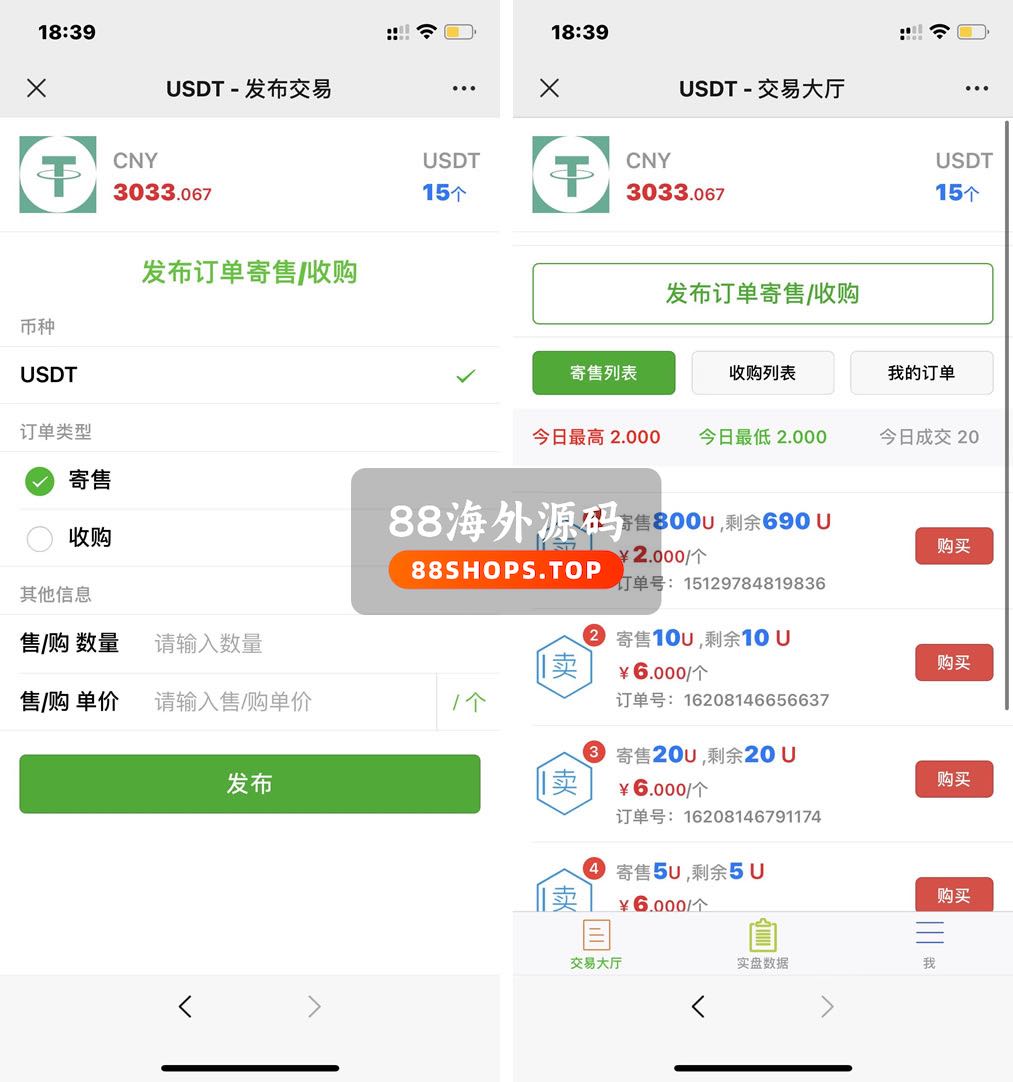Buy order number 16208146656637
The image size is (1013, 1082).
[953, 662]
